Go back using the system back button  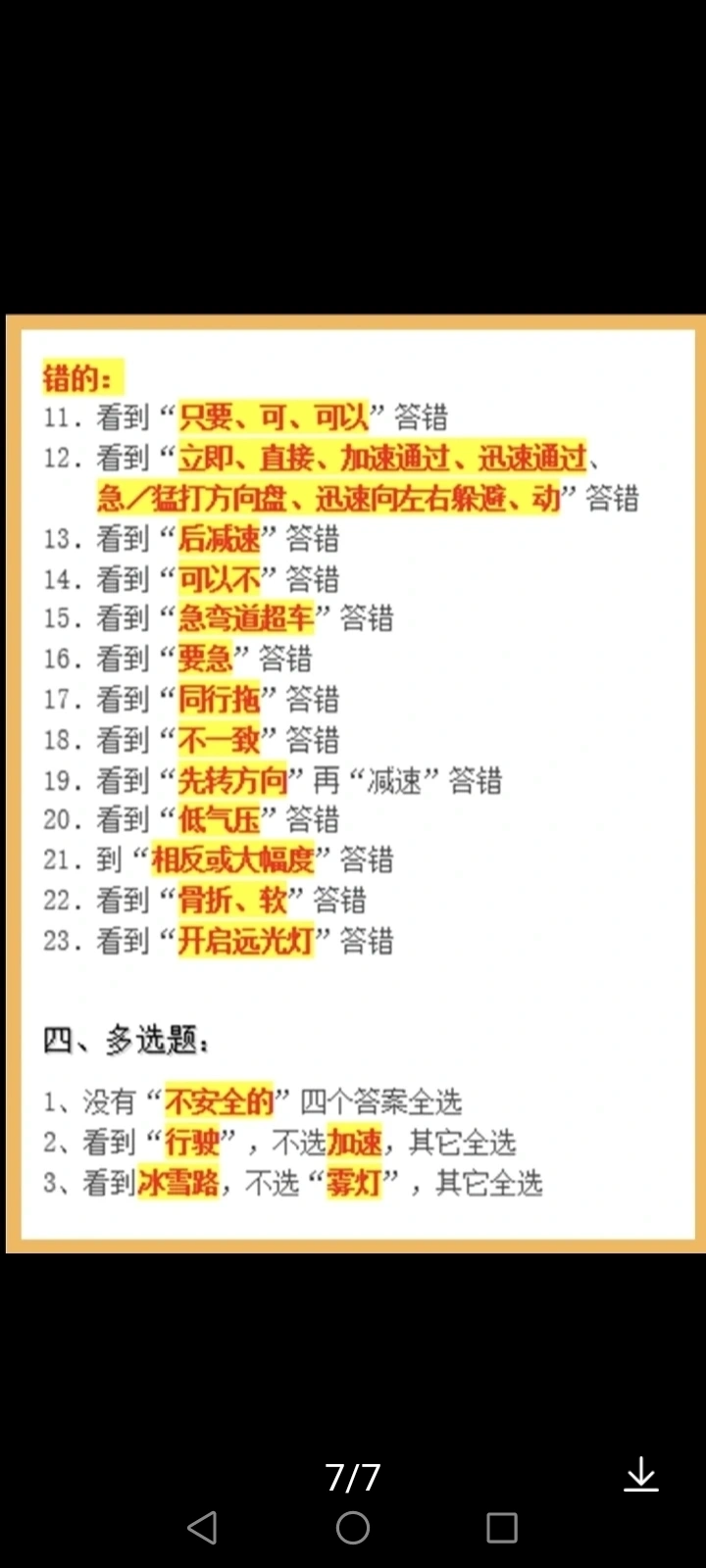(x=202, y=1528)
